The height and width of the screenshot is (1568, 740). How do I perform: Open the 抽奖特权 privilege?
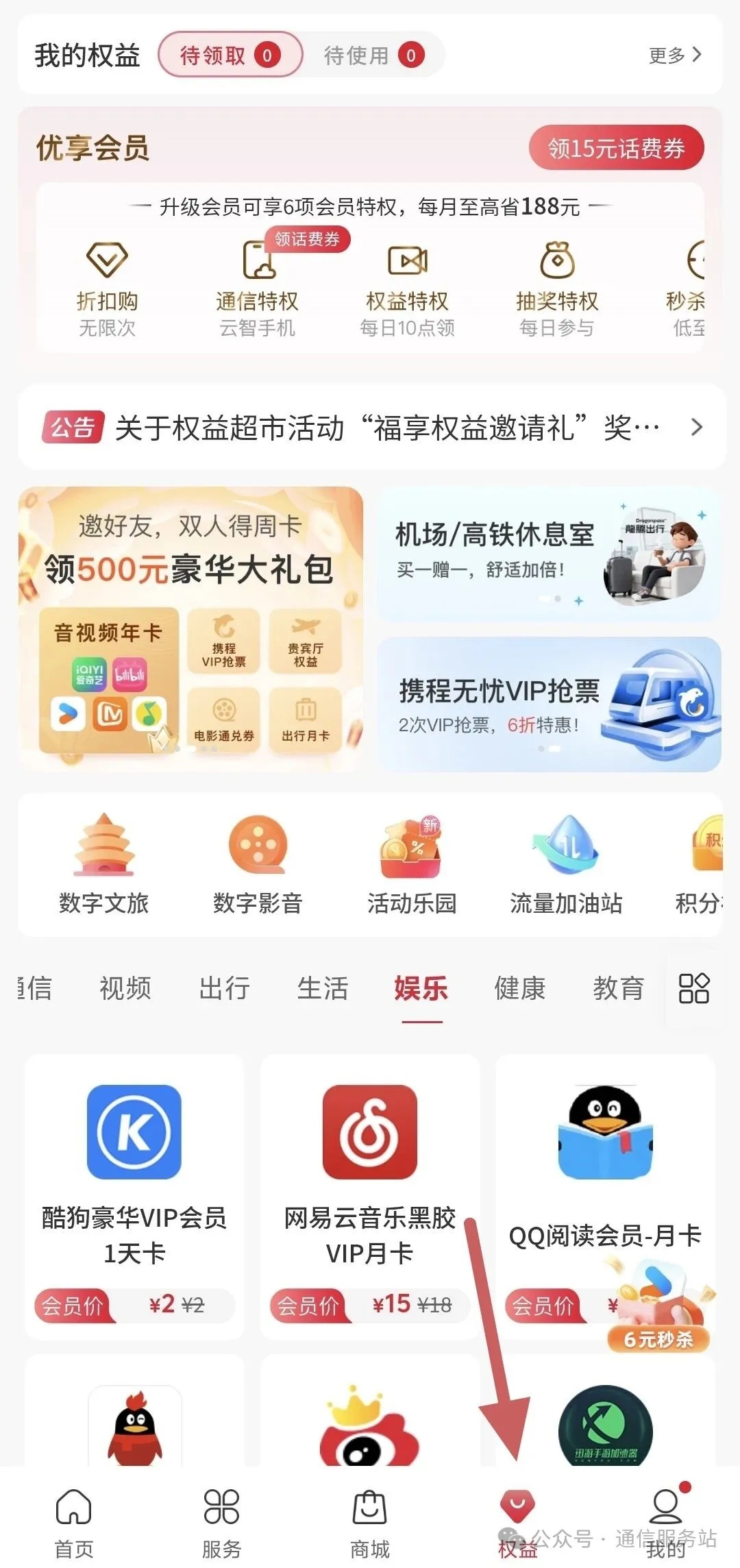[557, 288]
